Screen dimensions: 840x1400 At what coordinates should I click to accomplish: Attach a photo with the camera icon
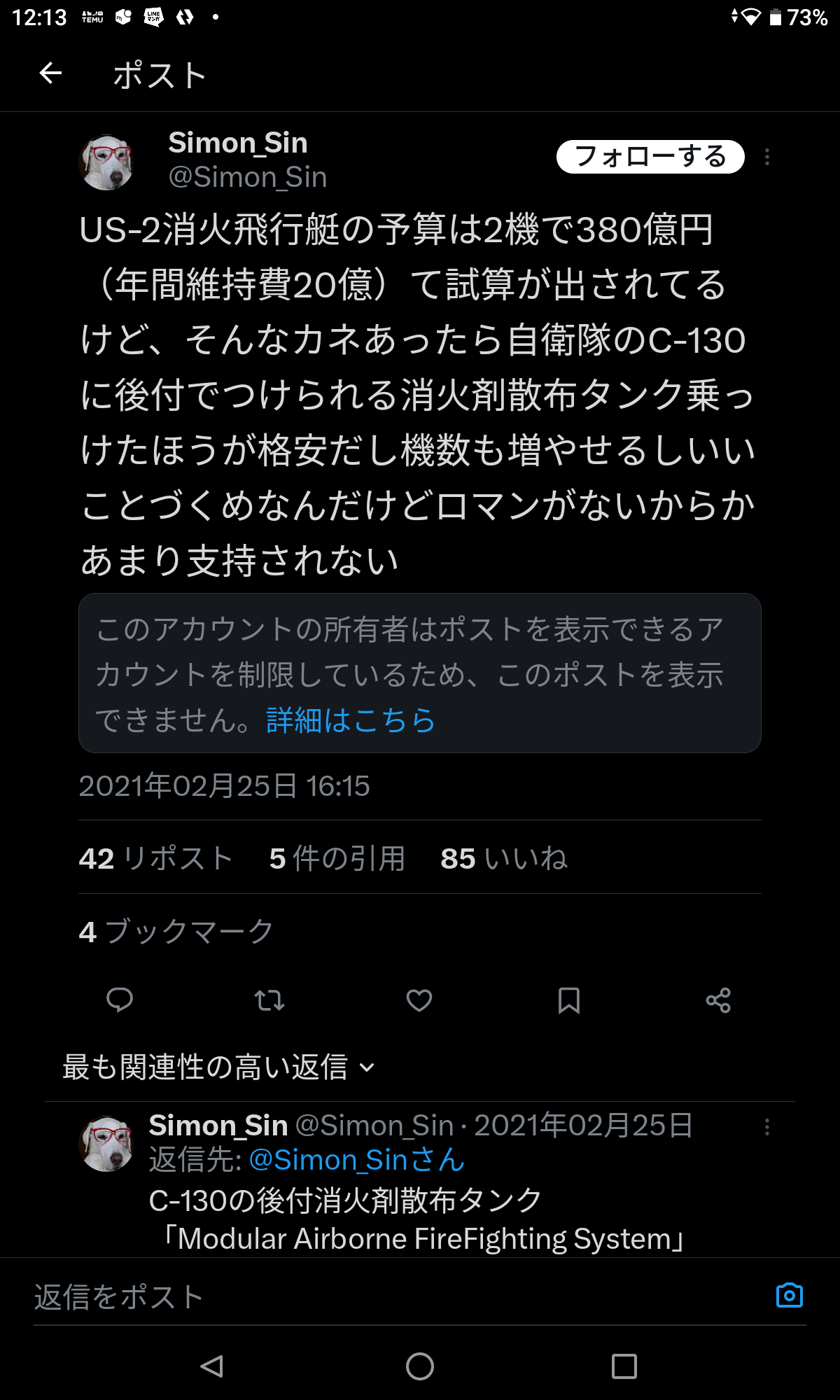click(790, 1295)
